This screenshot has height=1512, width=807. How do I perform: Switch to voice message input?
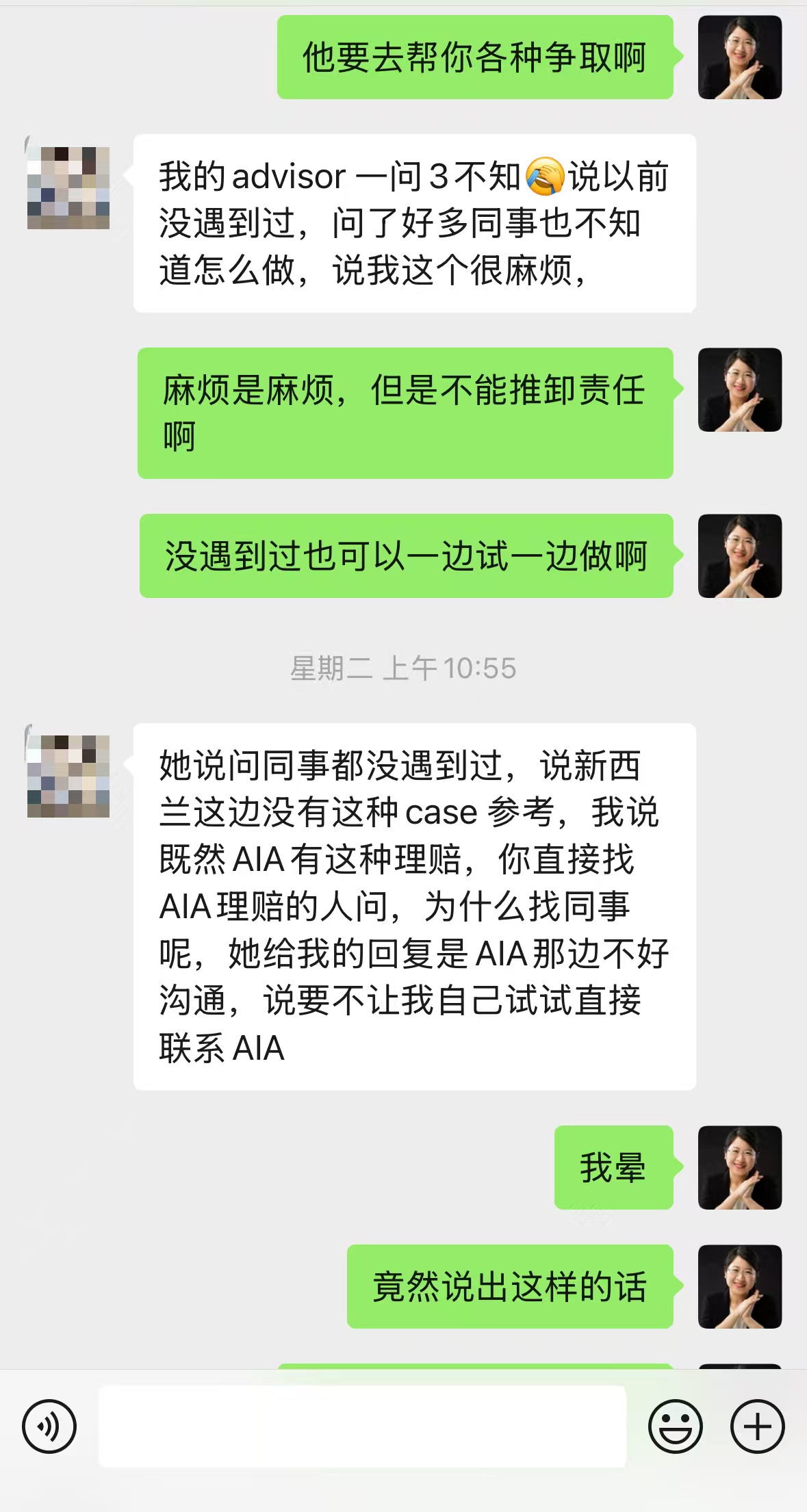[49, 1426]
